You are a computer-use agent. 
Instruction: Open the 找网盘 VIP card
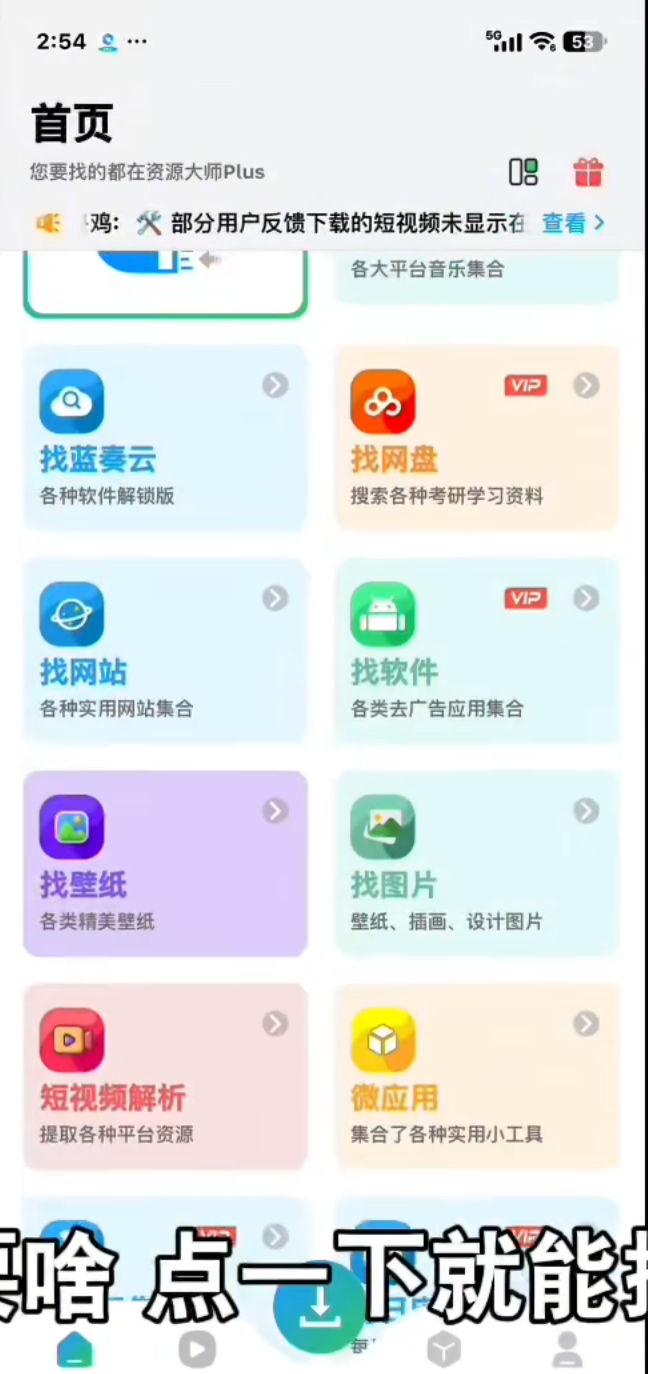[477, 437]
